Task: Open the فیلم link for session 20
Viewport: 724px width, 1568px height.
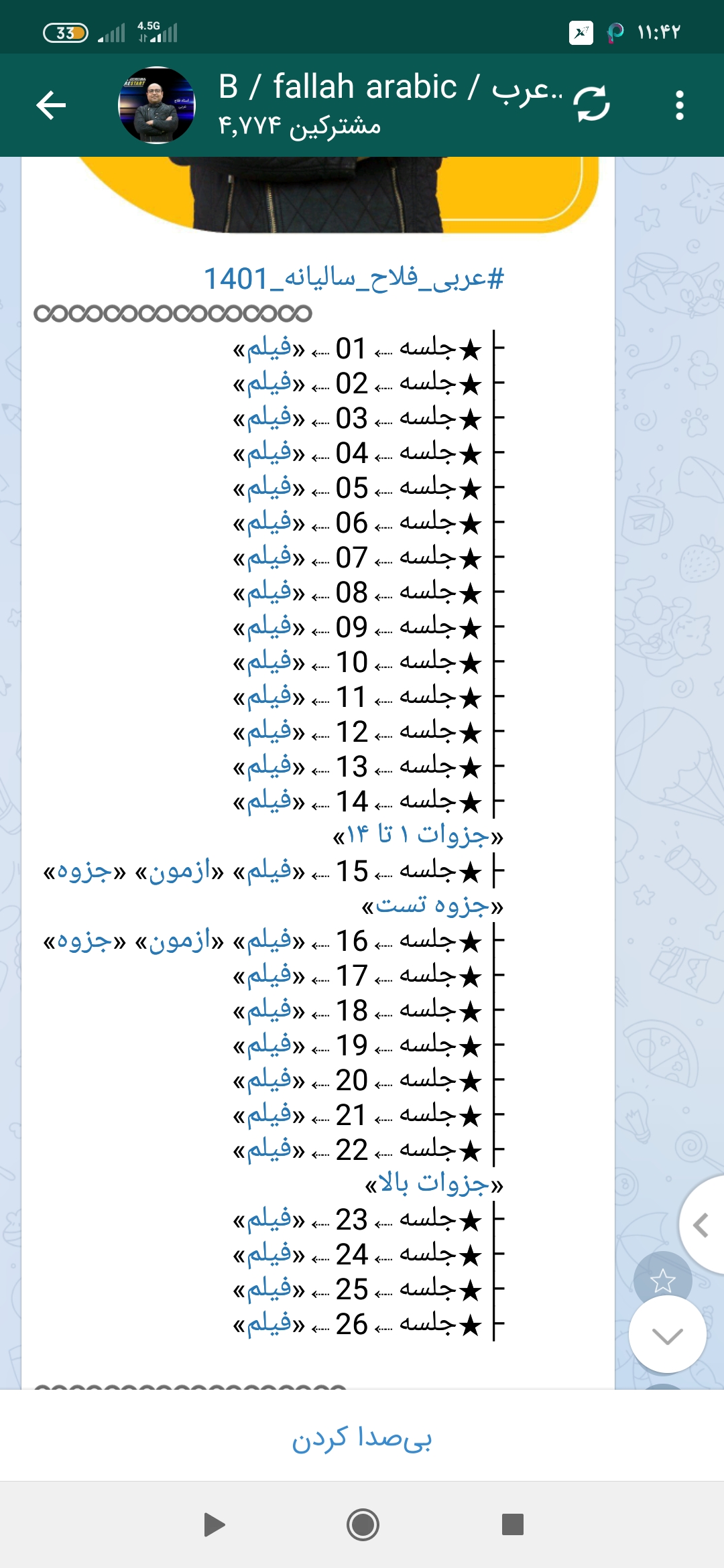Action: click(269, 1080)
